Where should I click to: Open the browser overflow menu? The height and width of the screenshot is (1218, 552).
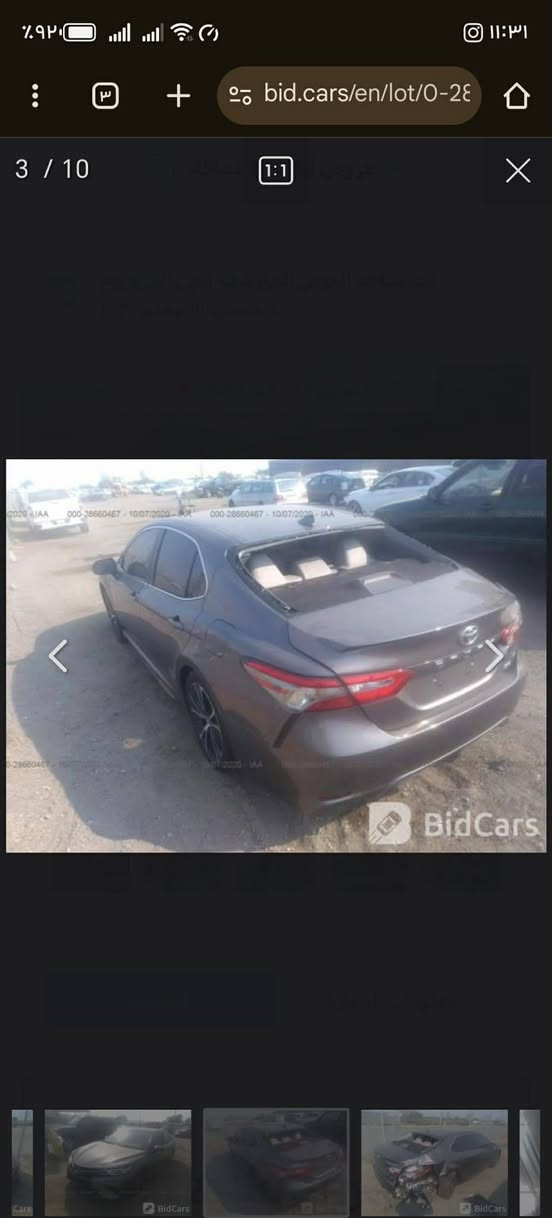(36, 96)
